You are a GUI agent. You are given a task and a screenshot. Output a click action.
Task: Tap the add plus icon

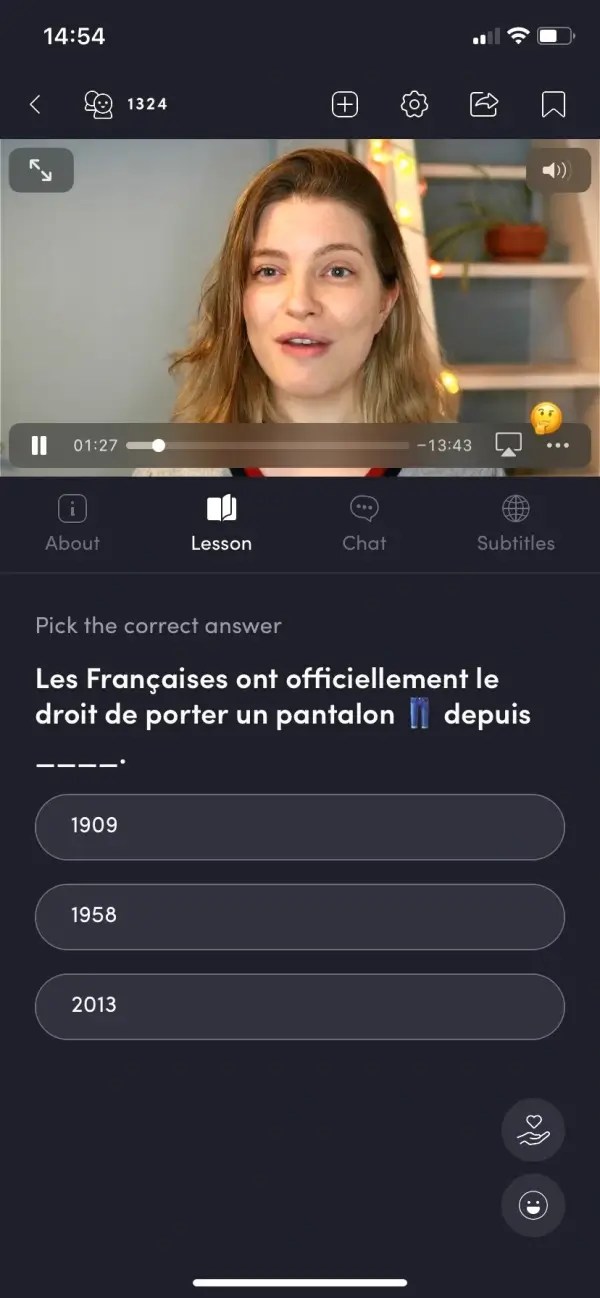click(x=344, y=104)
